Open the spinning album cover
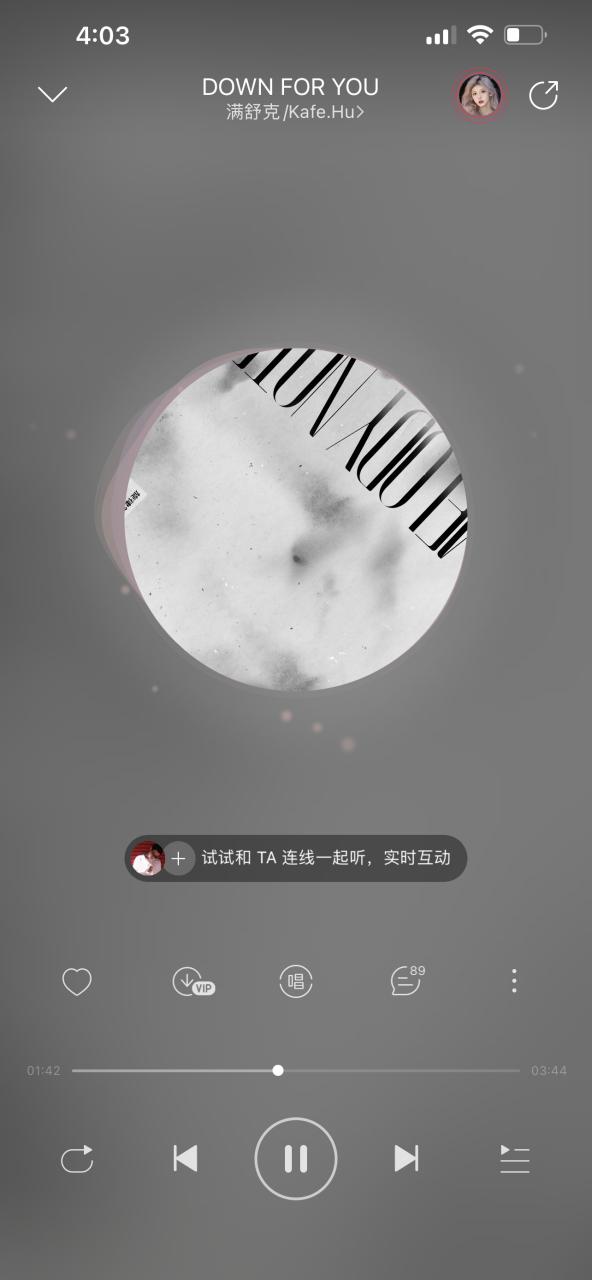The width and height of the screenshot is (592, 1280). coord(297,519)
